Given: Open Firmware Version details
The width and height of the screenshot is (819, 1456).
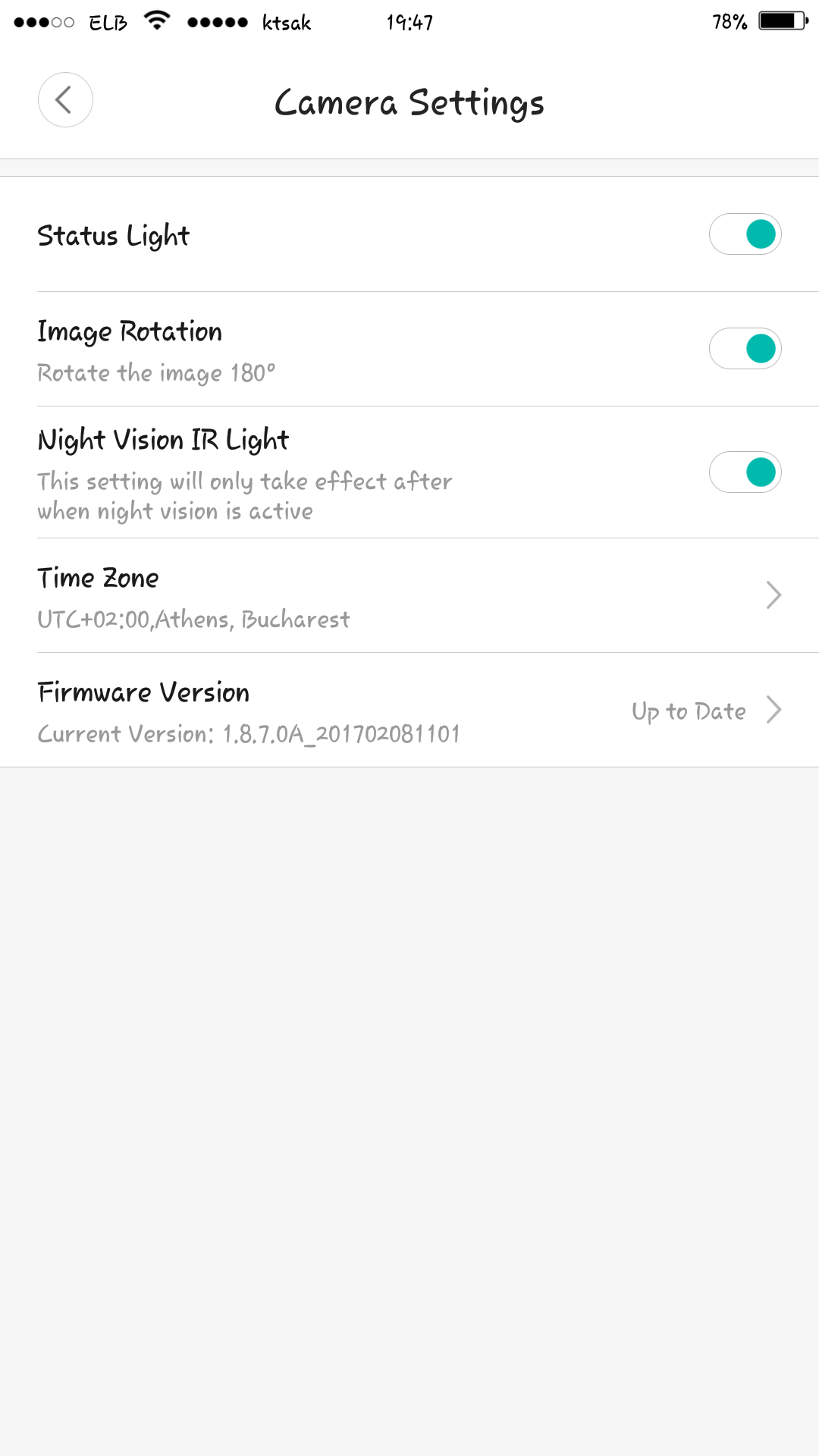Looking at the screenshot, I should click(409, 711).
